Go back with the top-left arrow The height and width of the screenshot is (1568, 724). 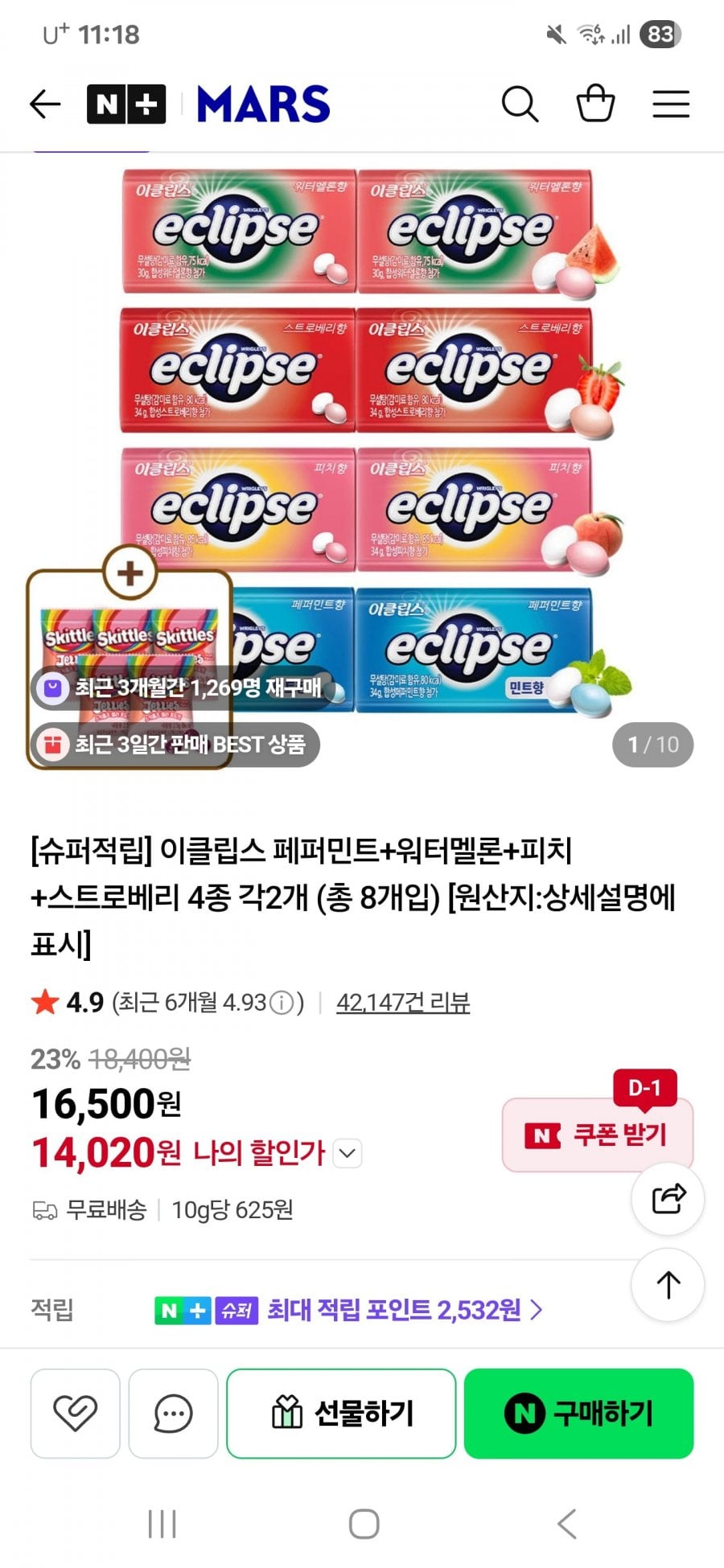coord(45,104)
